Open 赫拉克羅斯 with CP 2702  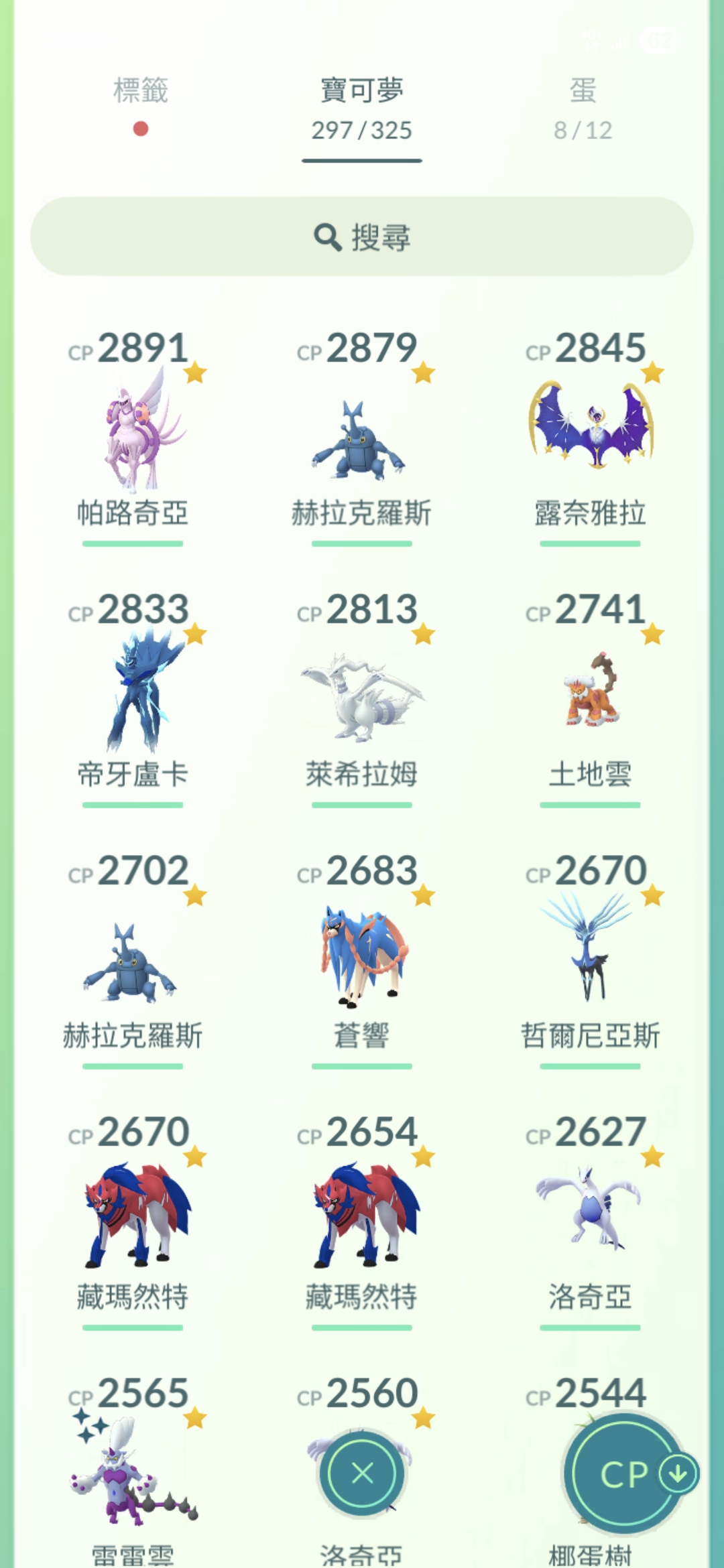[x=133, y=958]
